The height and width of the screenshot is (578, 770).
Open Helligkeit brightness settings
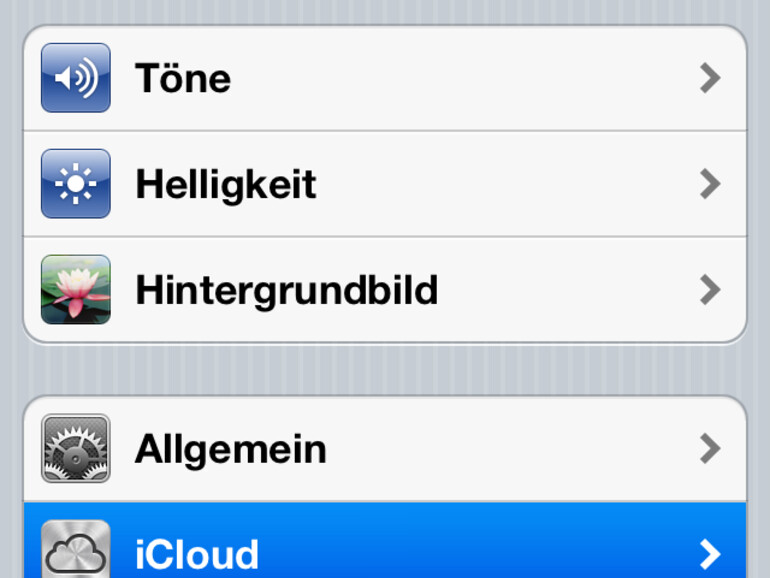tap(384, 184)
